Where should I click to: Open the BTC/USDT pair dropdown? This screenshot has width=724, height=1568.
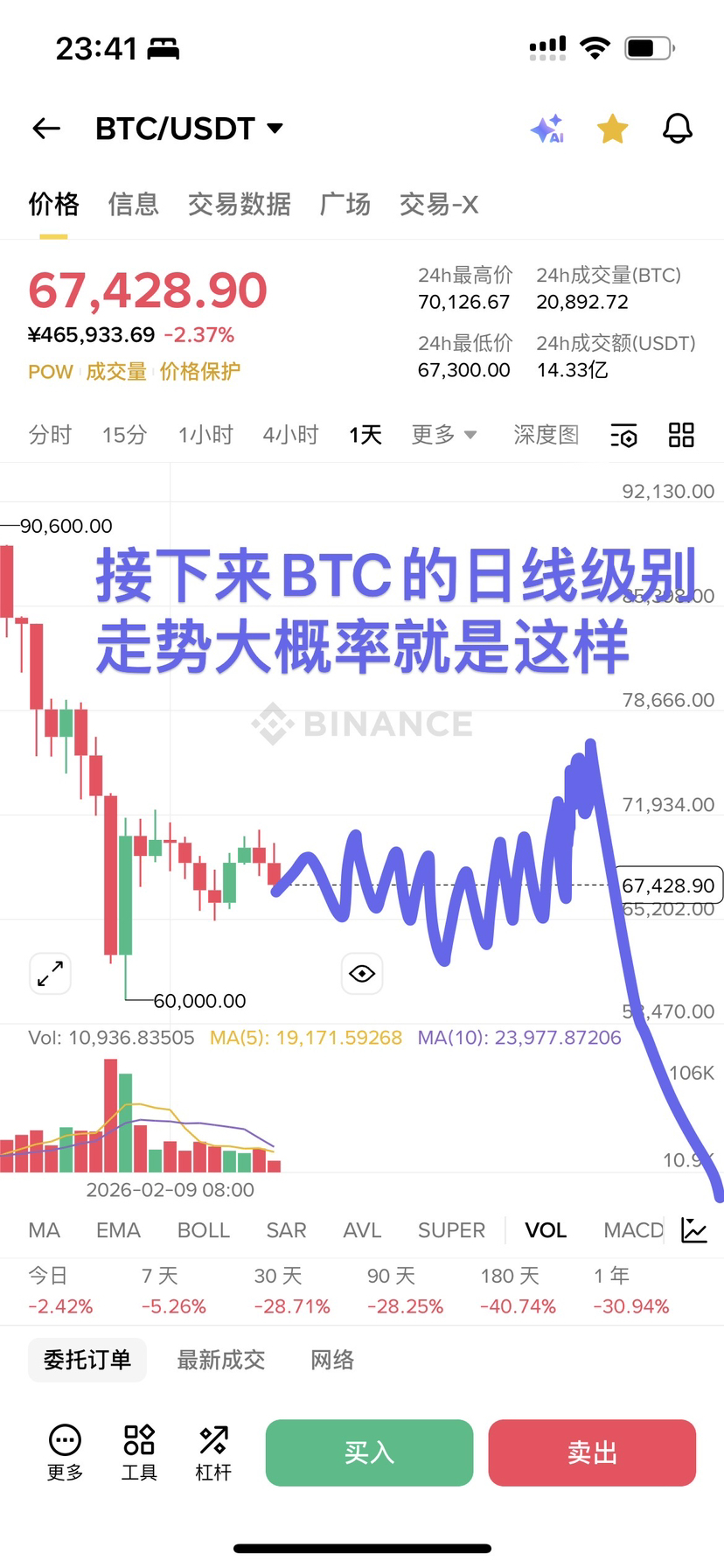tap(189, 129)
